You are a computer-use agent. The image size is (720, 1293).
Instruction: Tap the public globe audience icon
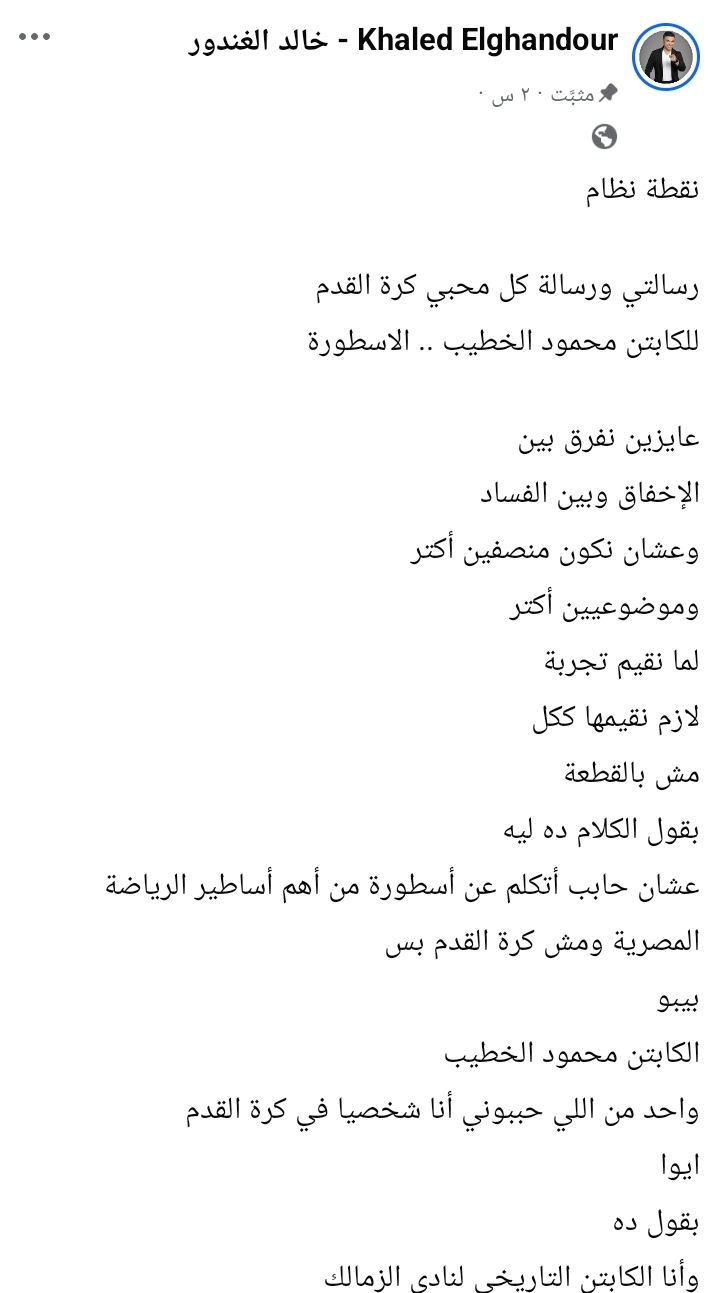point(604,137)
